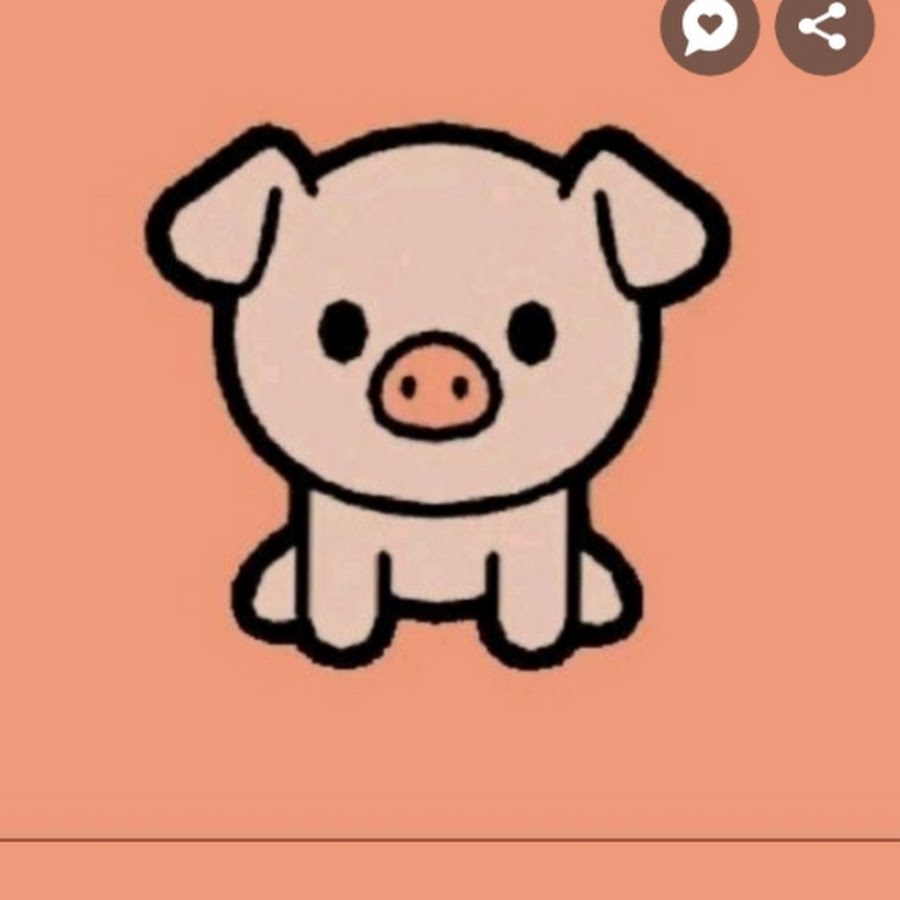Screen dimensions: 900x900
Task: Open the heart reaction comment icon
Action: (709, 28)
